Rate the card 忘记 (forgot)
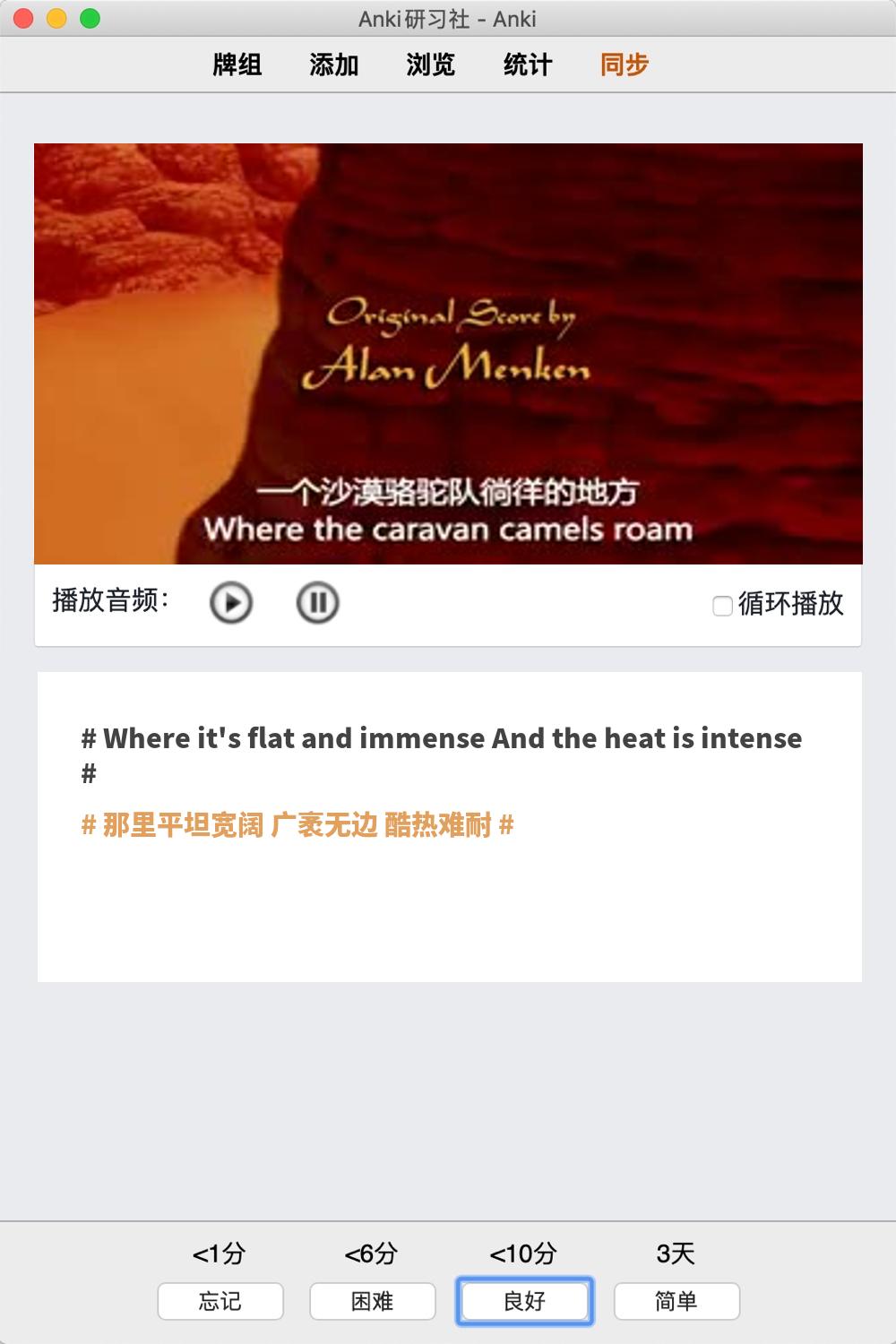 pyautogui.click(x=220, y=1301)
